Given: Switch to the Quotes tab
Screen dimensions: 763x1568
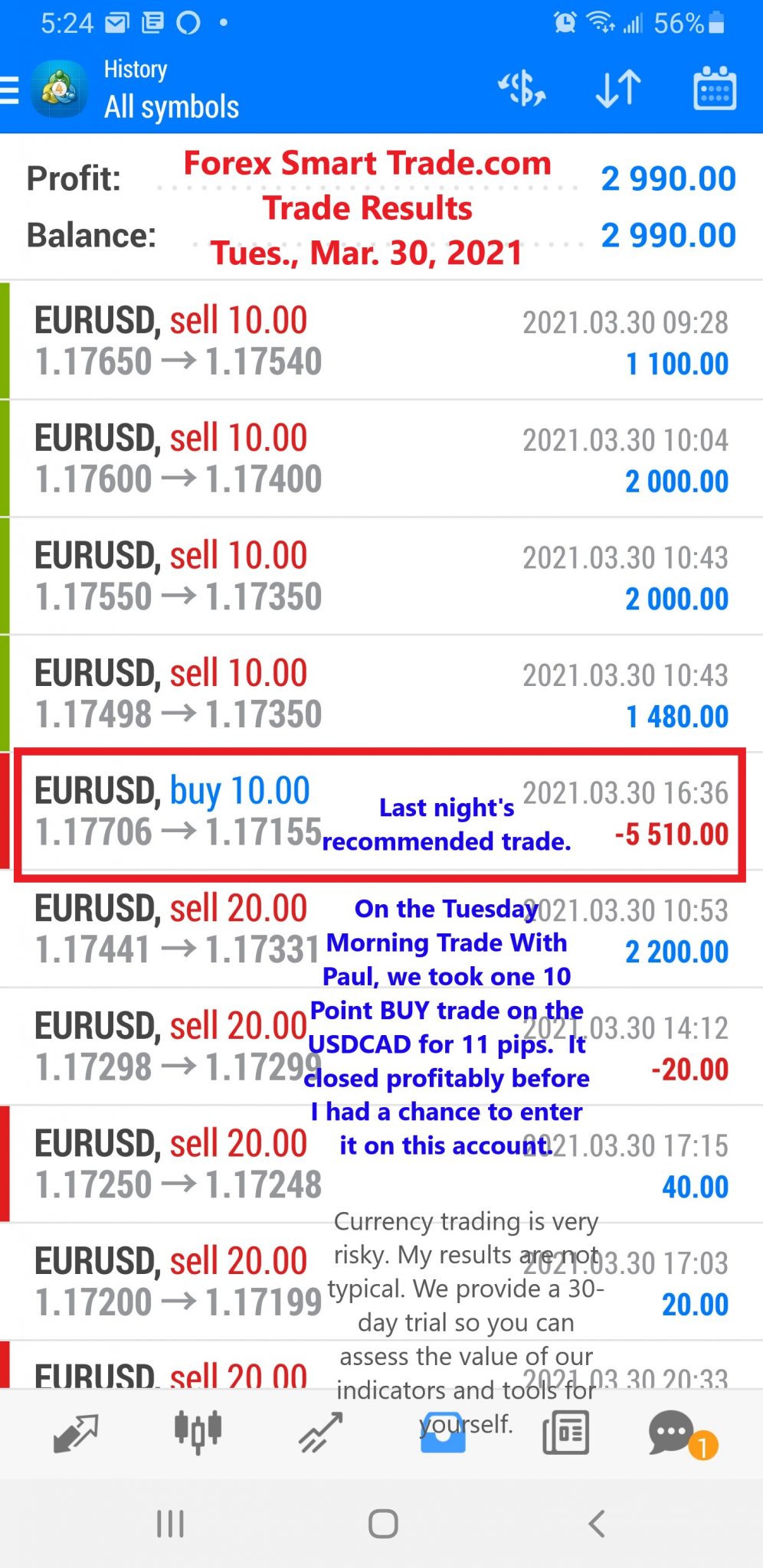Looking at the screenshot, I should (75, 1433).
